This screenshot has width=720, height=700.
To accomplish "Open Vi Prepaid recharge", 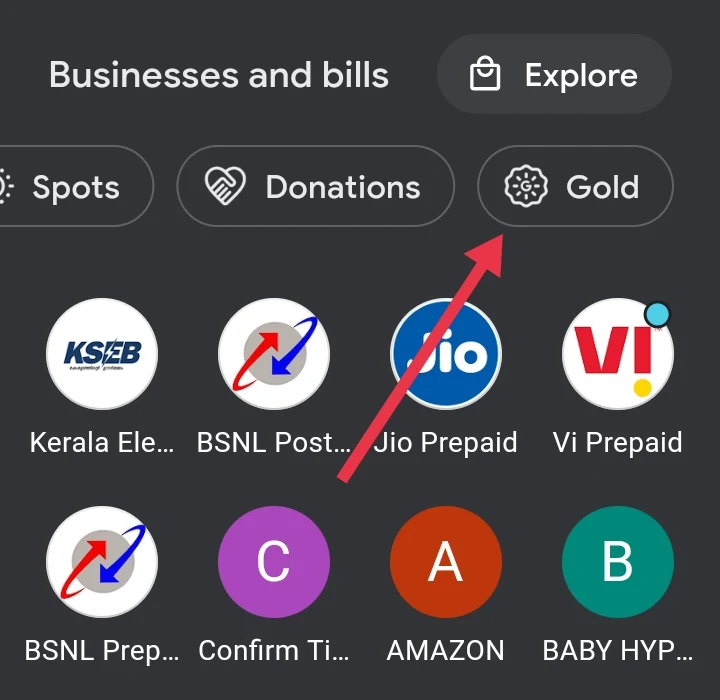I will (617, 354).
